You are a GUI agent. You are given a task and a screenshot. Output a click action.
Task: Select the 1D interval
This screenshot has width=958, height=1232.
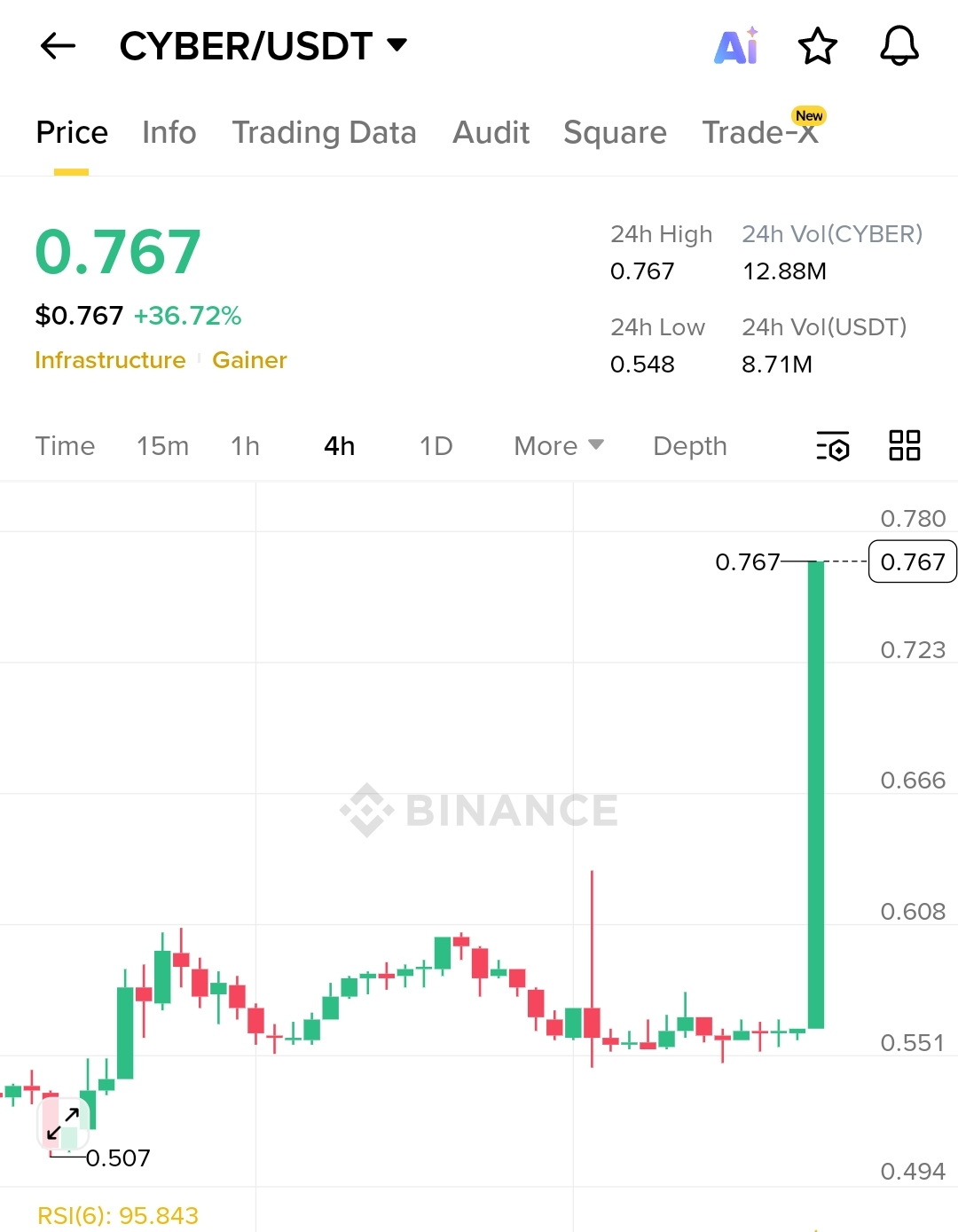436,446
